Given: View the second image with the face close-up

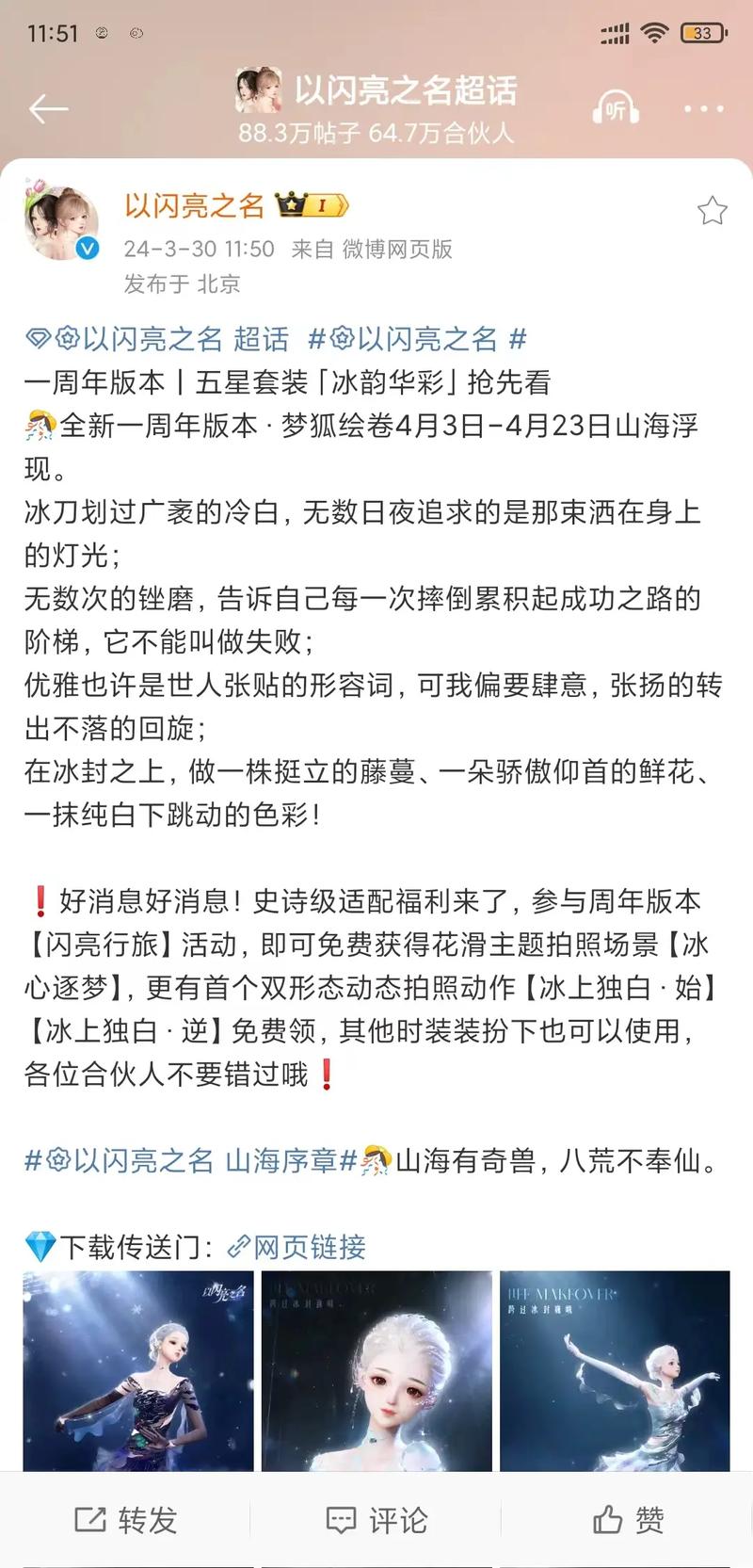Looking at the screenshot, I should [376, 1370].
